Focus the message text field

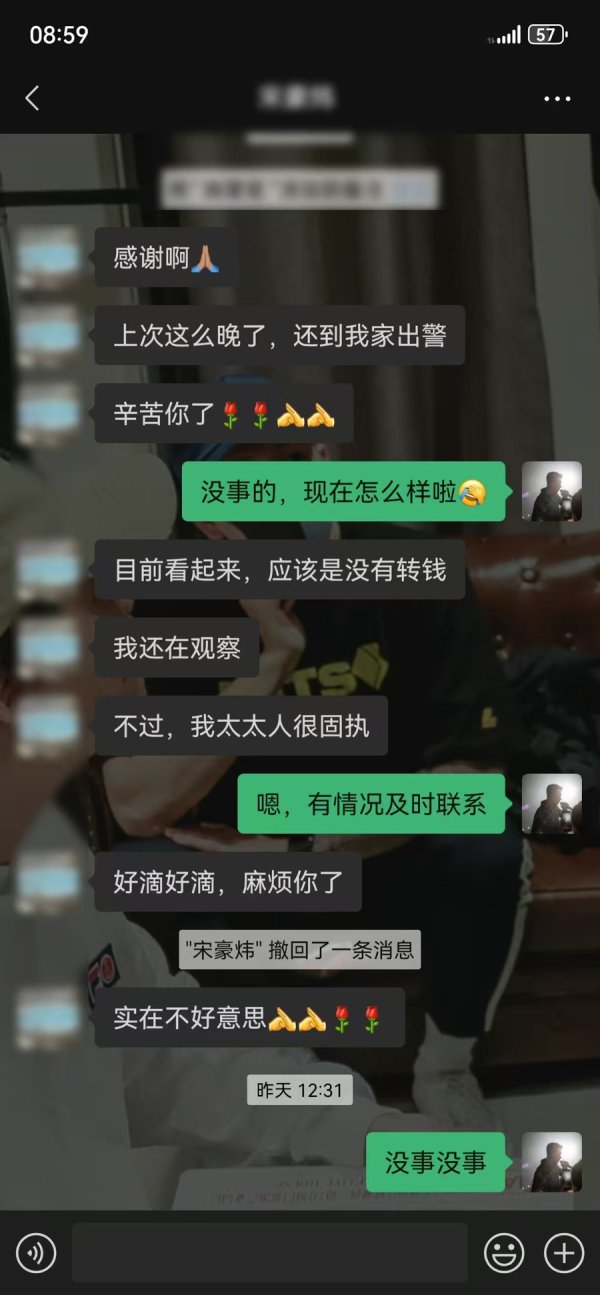coord(269,1252)
